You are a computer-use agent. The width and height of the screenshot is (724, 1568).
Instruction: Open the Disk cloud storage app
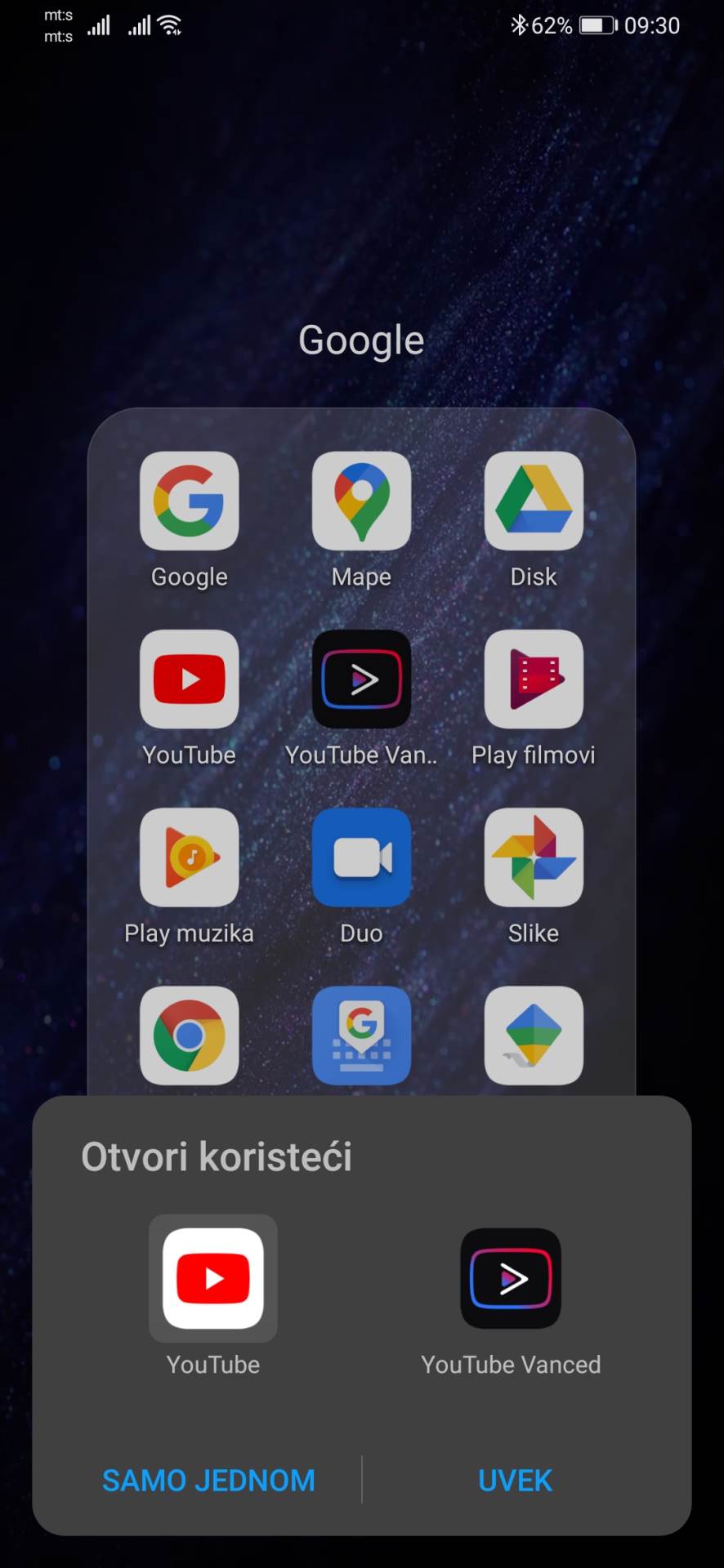pos(534,501)
